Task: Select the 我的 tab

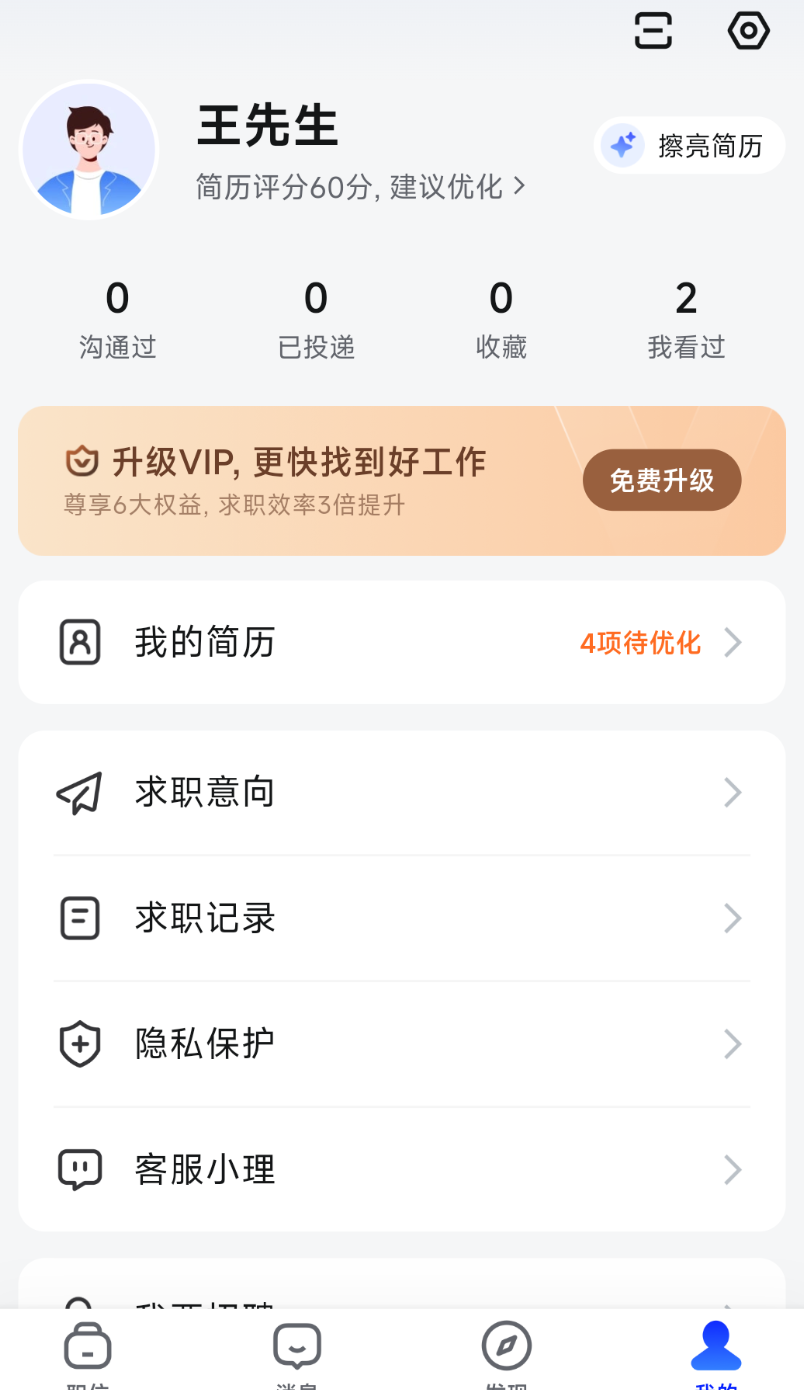Action: pos(714,1350)
